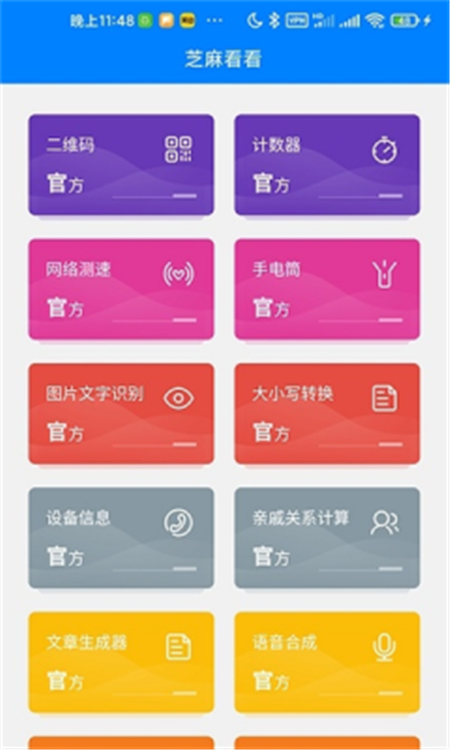The image size is (450, 750).
Task: Open the 手电筒 flashlight card
Action: [327, 289]
